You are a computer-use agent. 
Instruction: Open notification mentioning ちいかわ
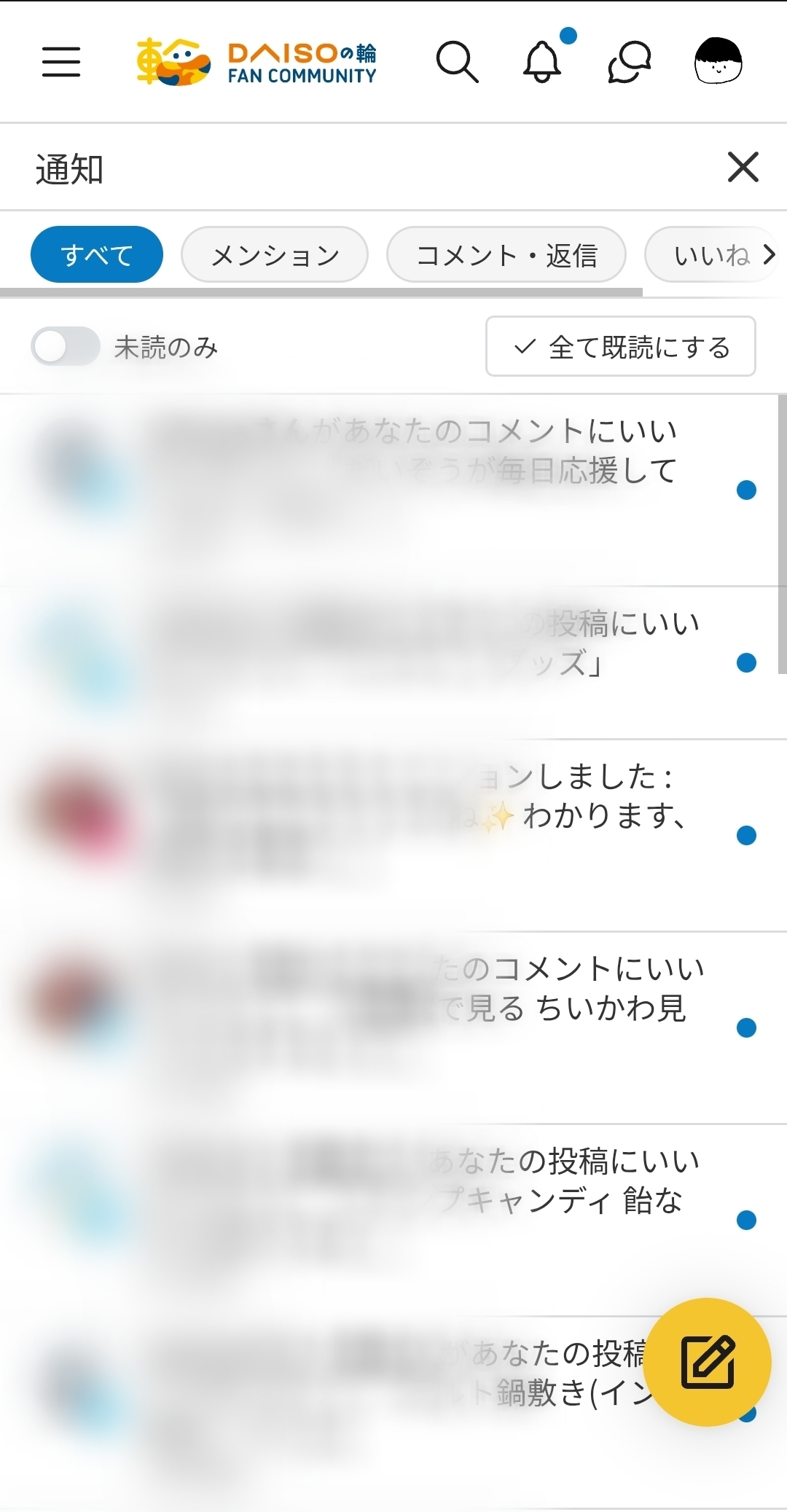click(x=393, y=1027)
